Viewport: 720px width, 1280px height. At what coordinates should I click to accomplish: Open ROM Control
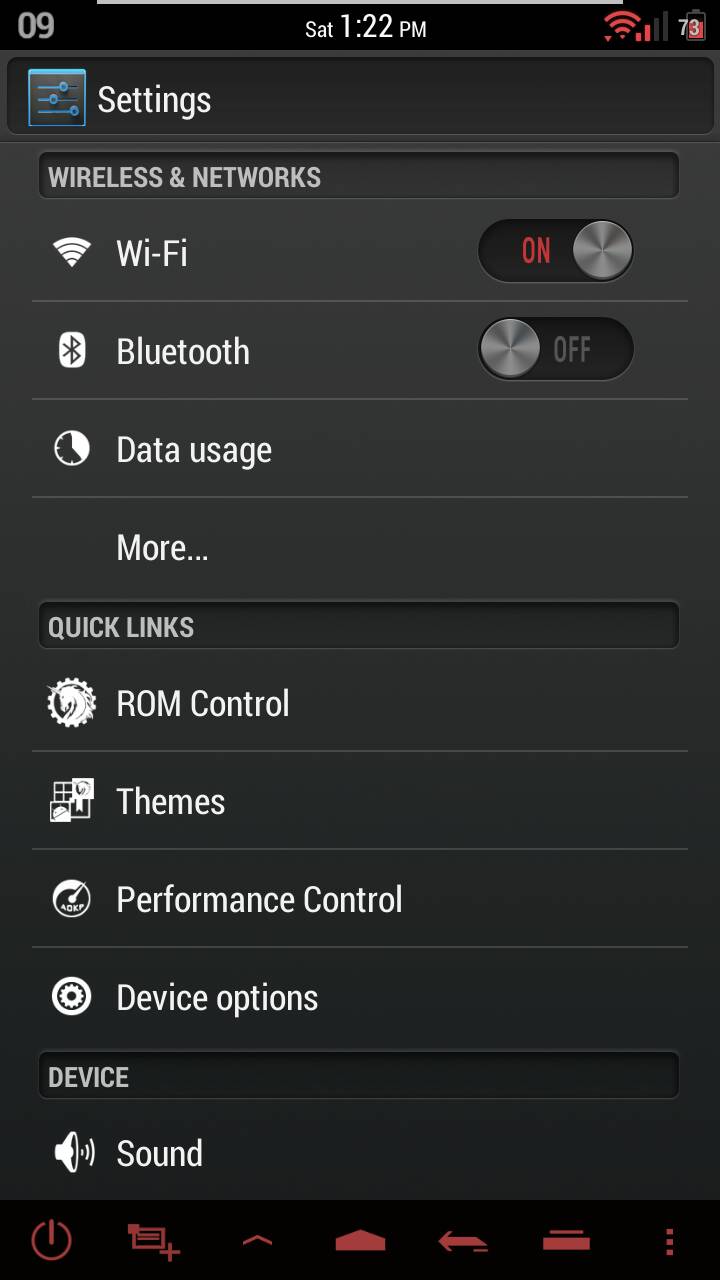(x=360, y=703)
